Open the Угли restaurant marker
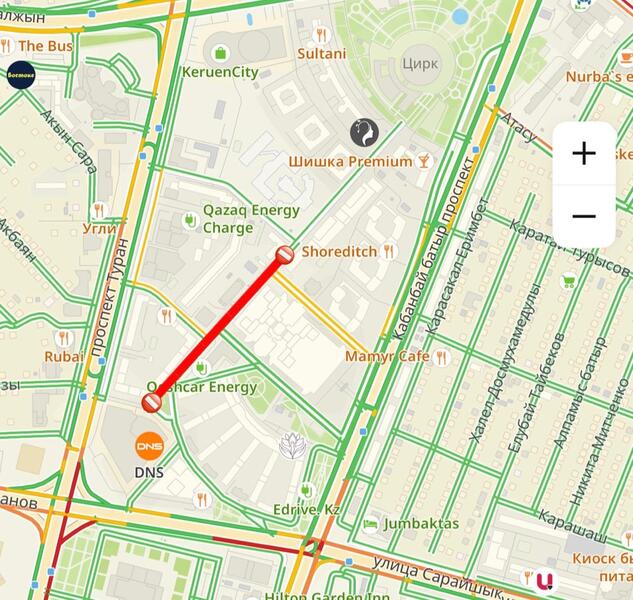This screenshot has width=633, height=600. 98,210
